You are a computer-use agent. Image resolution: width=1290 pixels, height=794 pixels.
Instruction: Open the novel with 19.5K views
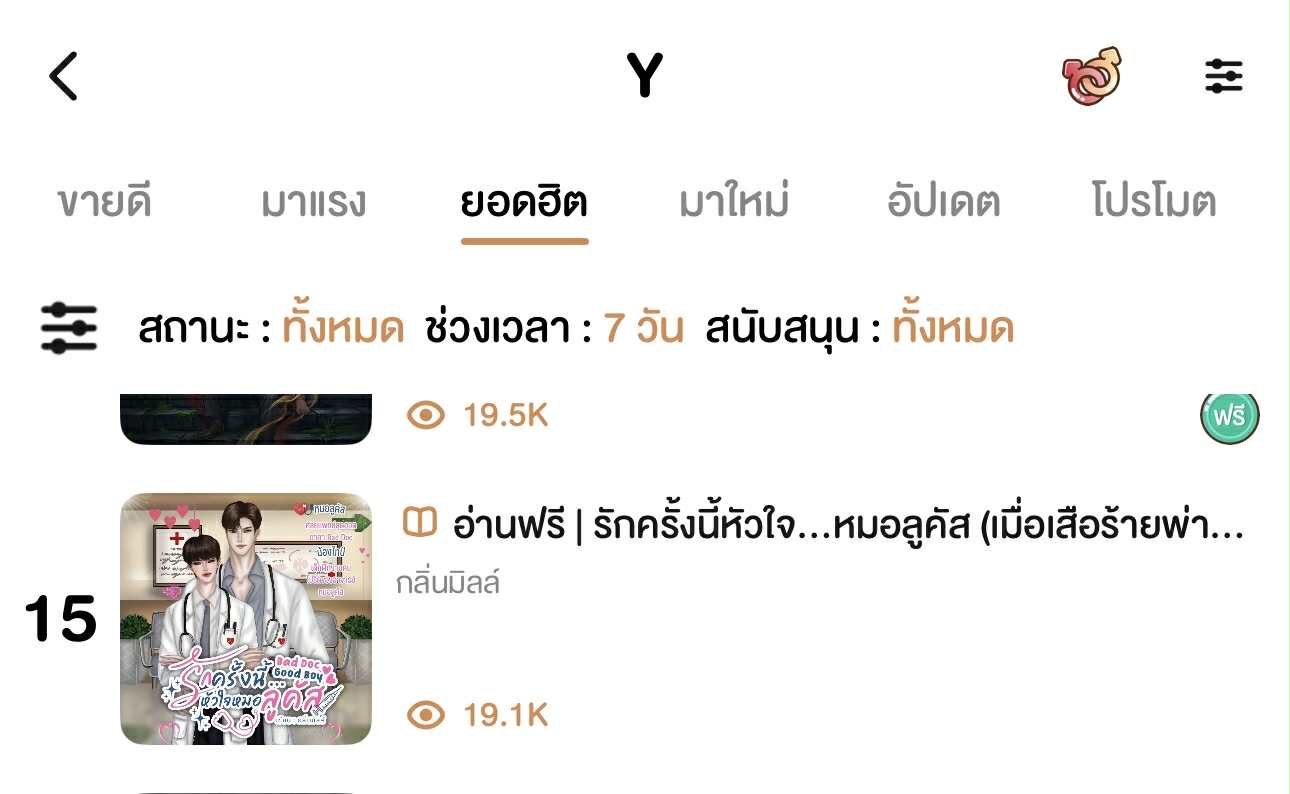point(245,418)
